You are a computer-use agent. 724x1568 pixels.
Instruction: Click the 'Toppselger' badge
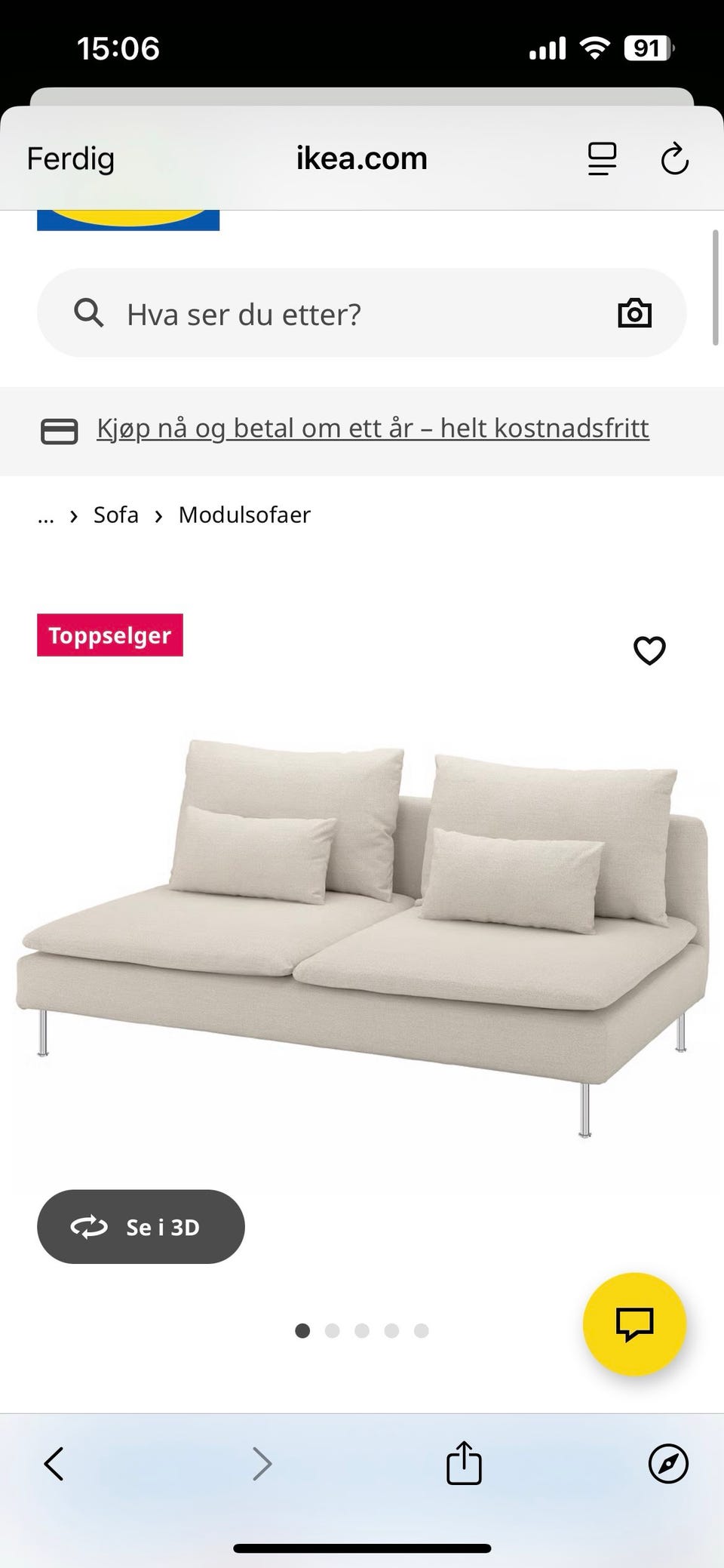pos(109,635)
